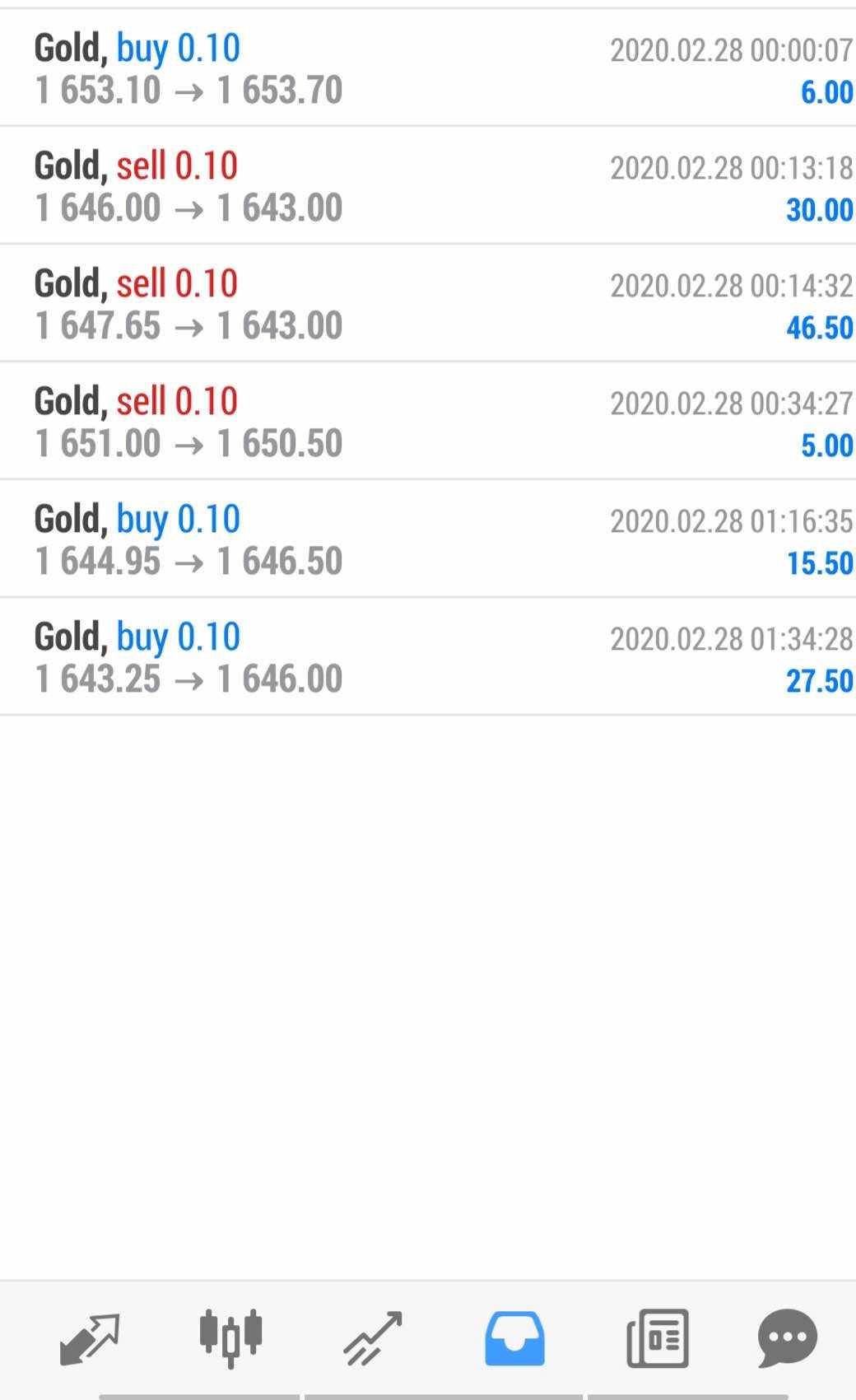Open Gold sell trade with 46.50 profit
This screenshot has height=1400, width=856.
coord(428,305)
